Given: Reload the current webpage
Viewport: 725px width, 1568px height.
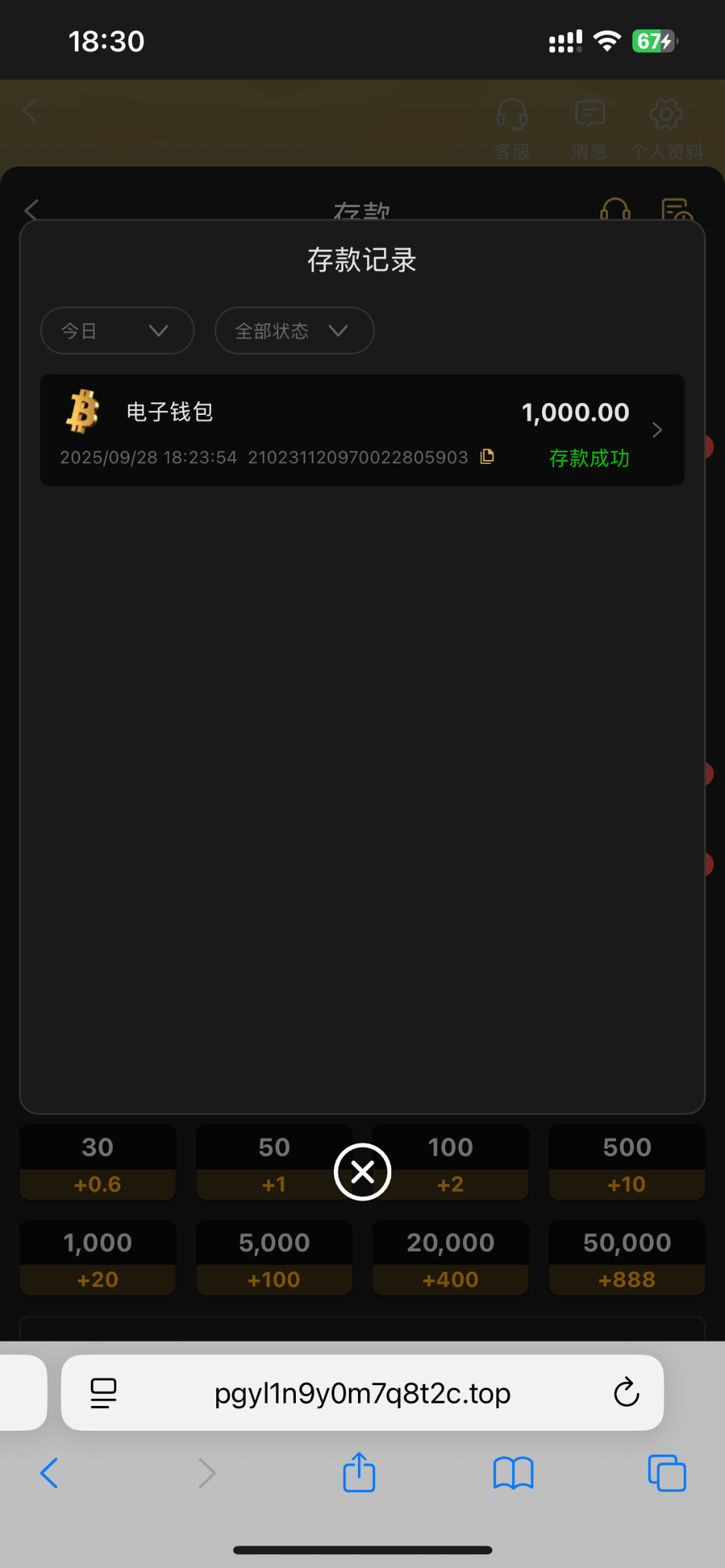Looking at the screenshot, I should [x=626, y=1392].
